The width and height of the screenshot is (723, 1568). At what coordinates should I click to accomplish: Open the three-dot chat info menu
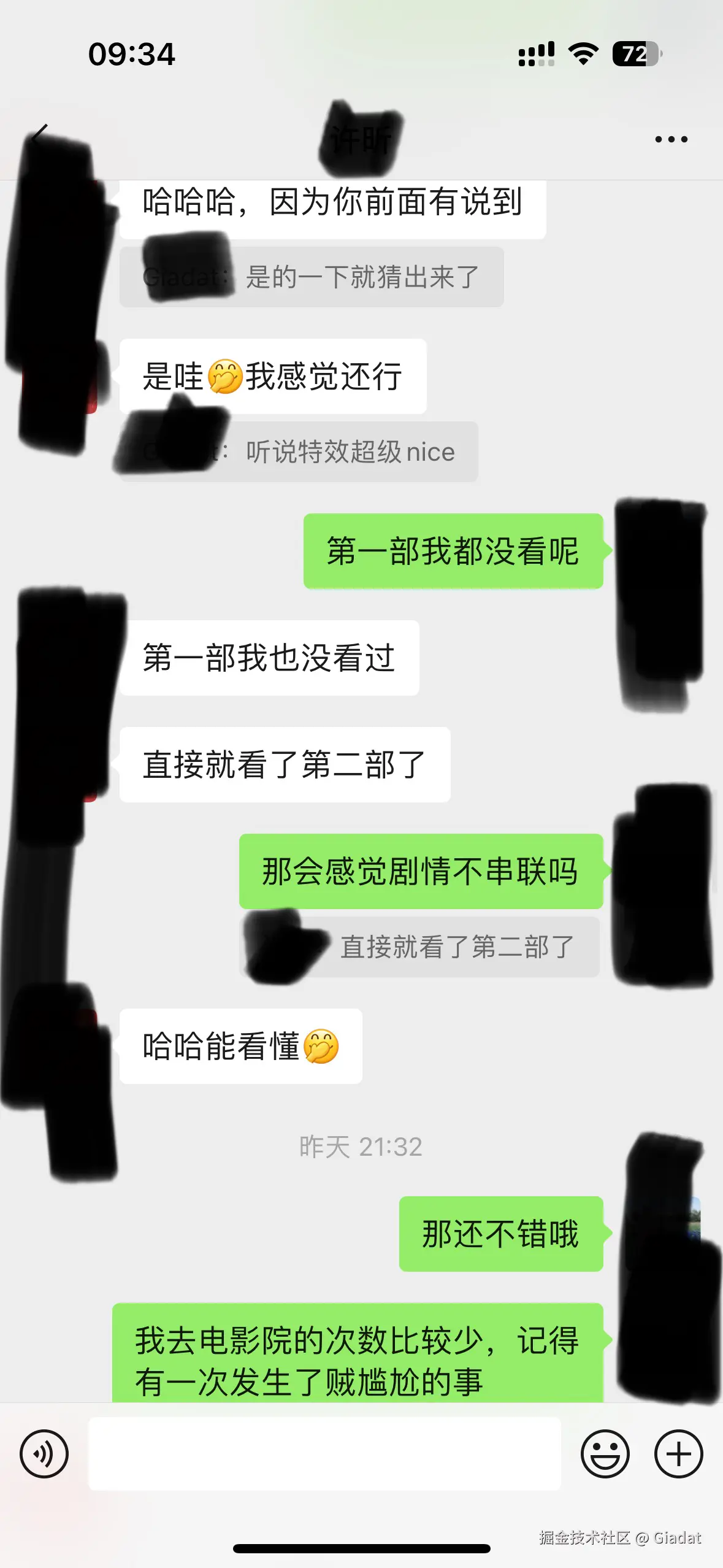pyautogui.click(x=671, y=139)
